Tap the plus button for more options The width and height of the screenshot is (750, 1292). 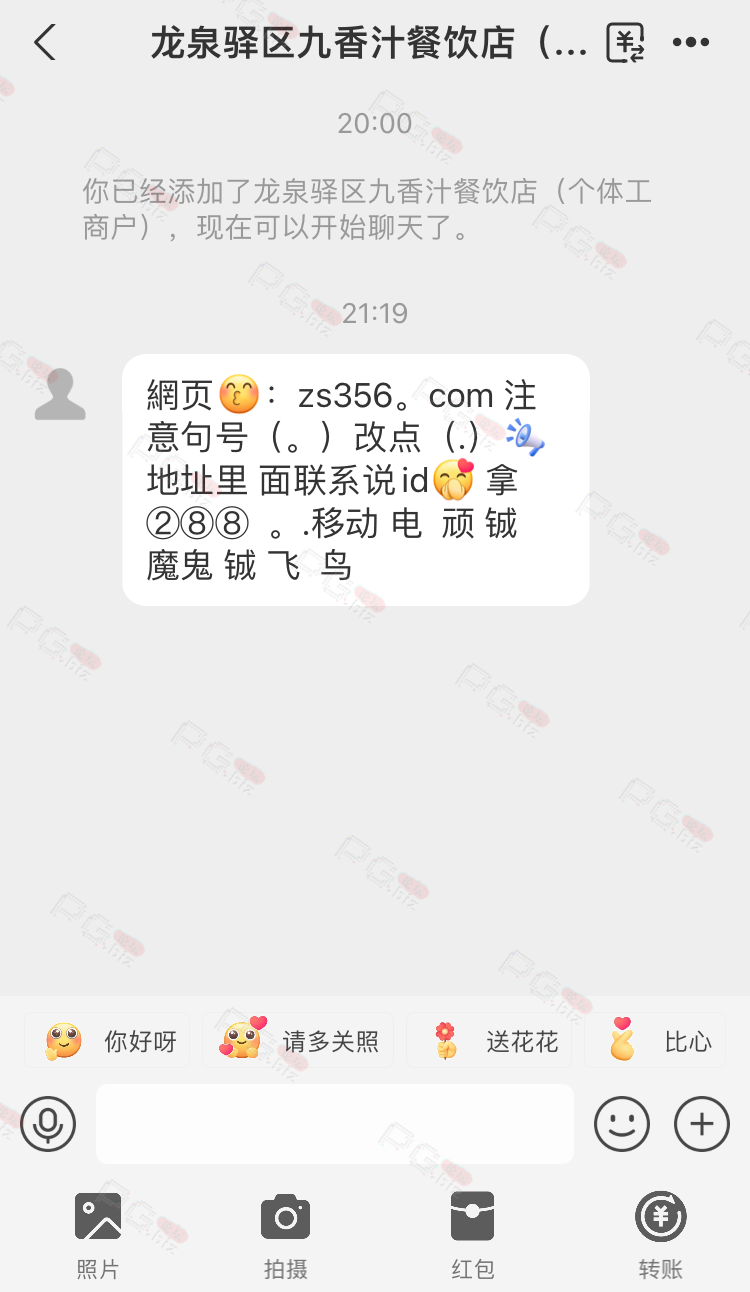702,1124
